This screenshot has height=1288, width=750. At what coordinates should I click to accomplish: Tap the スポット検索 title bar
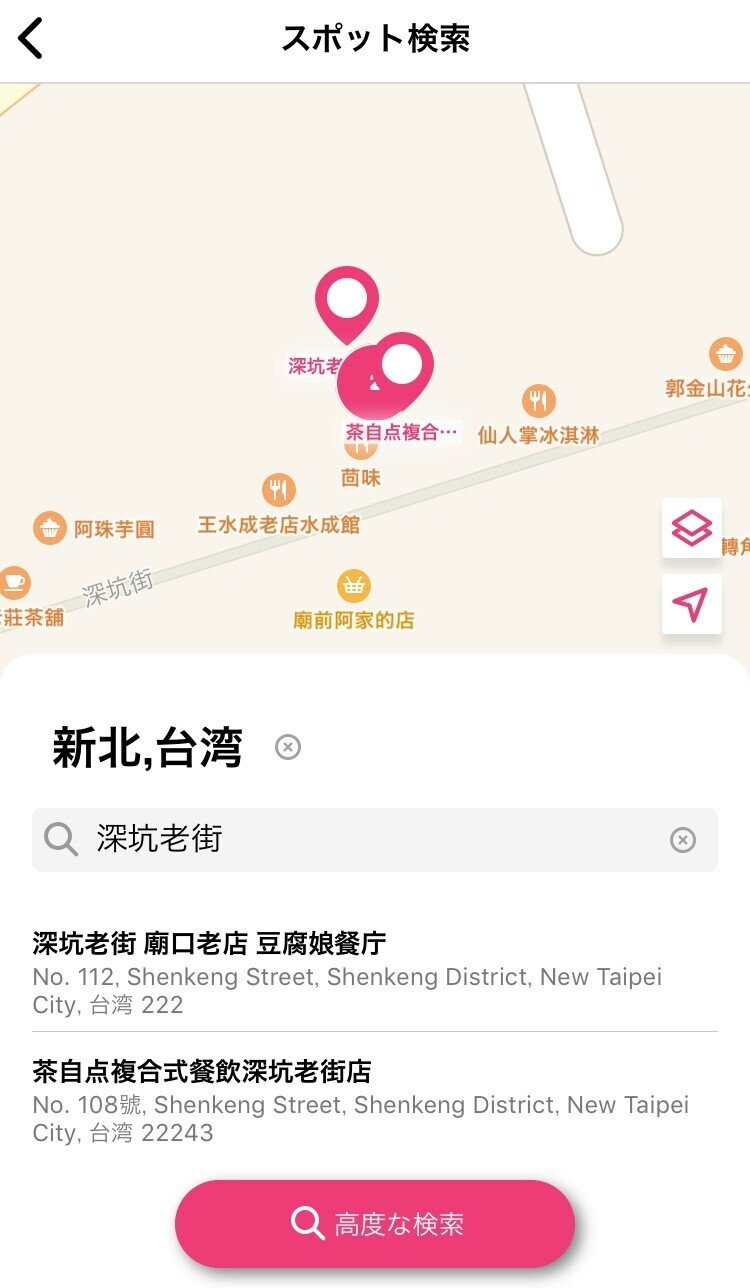pyautogui.click(x=375, y=38)
